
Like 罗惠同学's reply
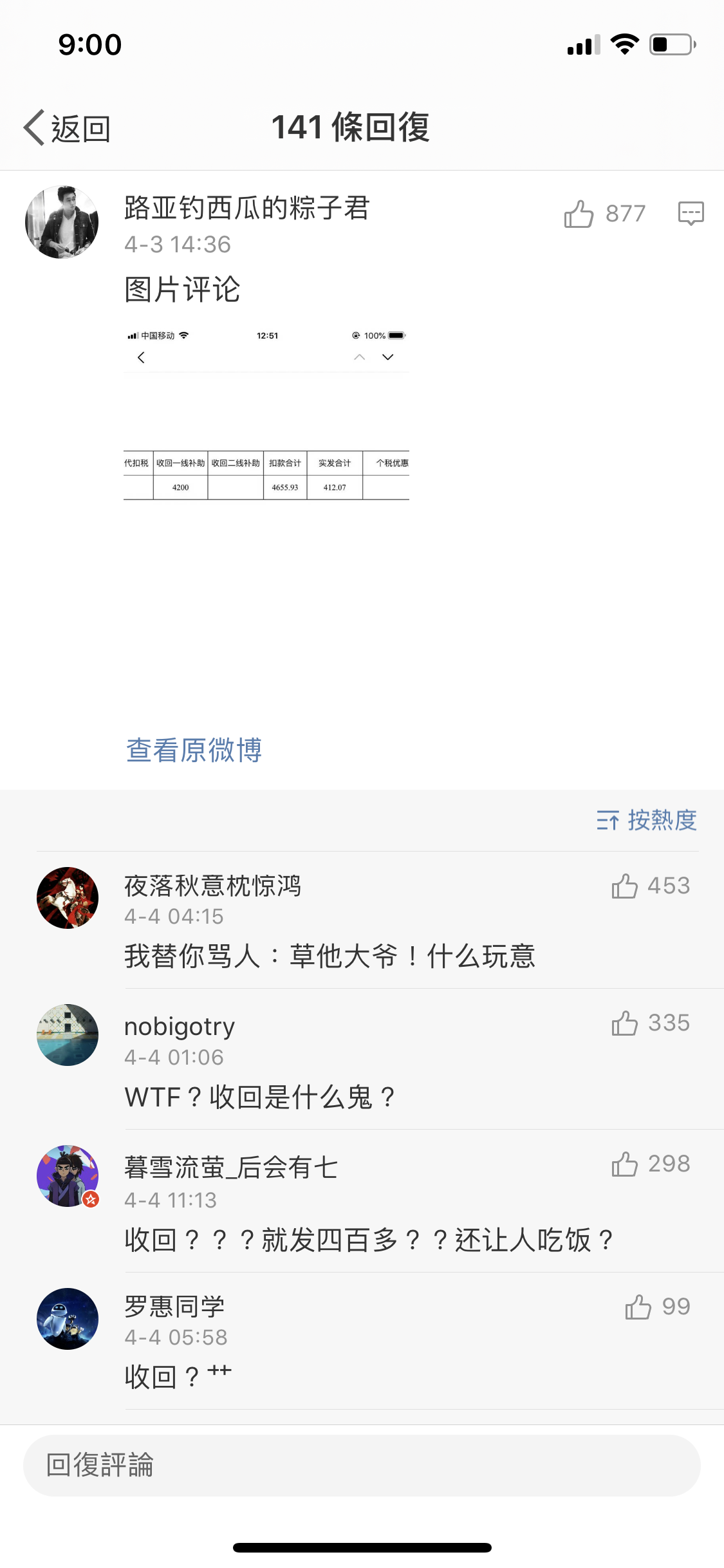coord(638,1307)
